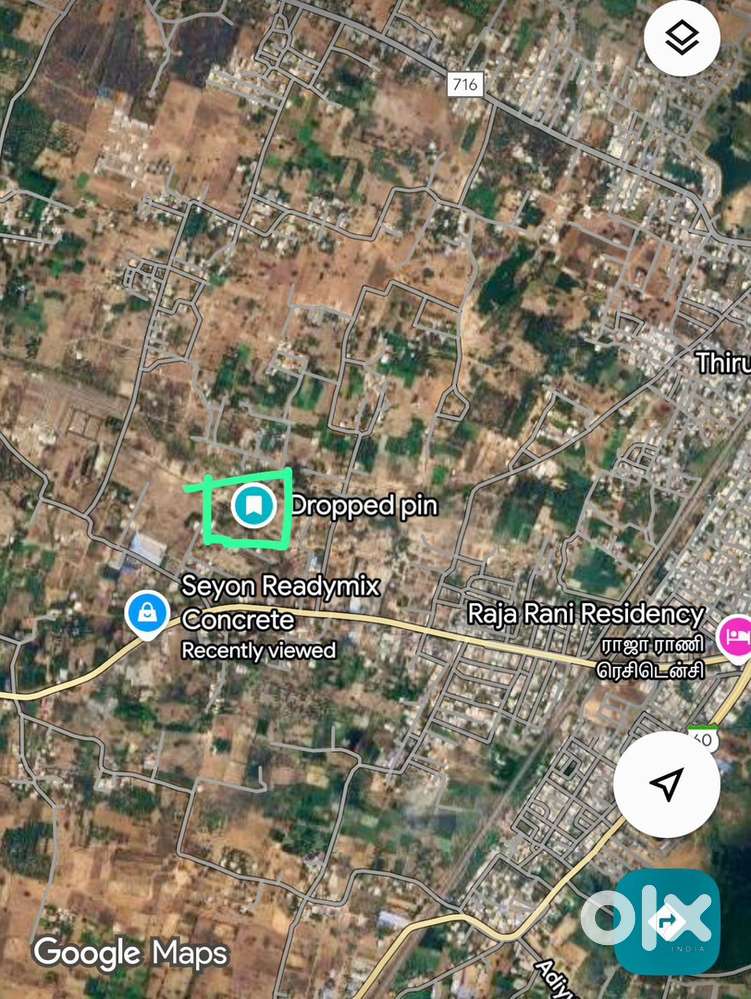Viewport: 751px width, 999px height.
Task: Open the Raja Rani Residency hotel marker
Action: click(738, 635)
